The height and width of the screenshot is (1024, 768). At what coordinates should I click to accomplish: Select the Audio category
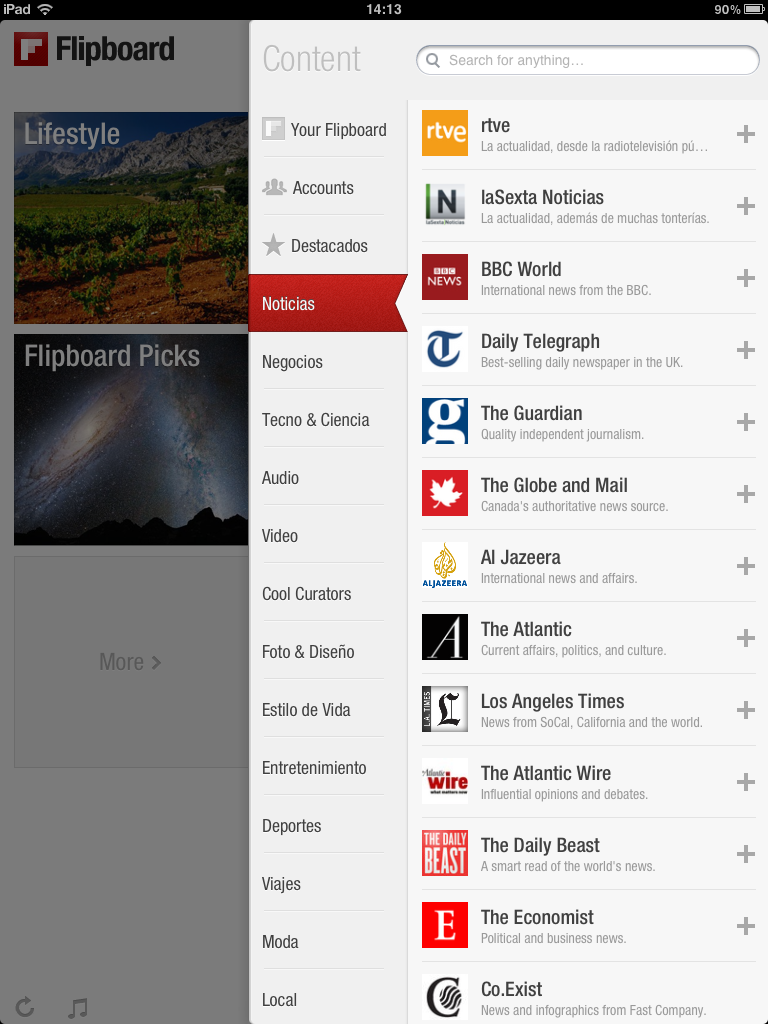pos(281,478)
